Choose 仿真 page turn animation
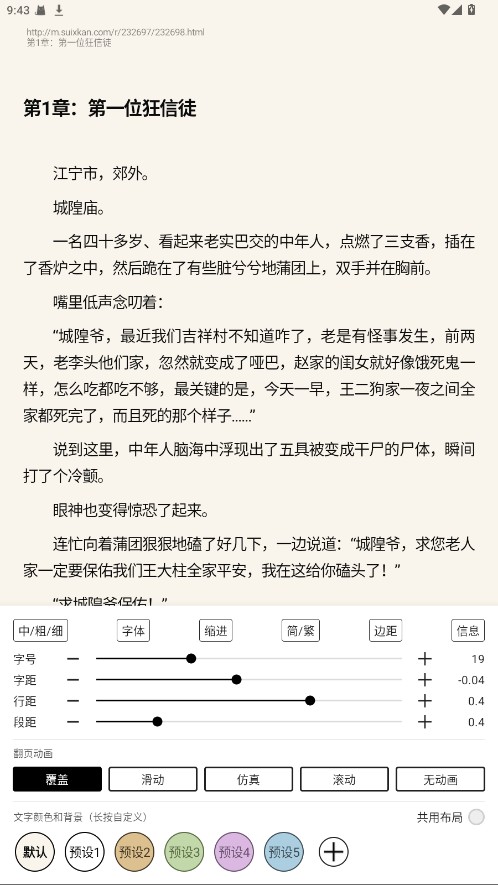The image size is (498, 885). point(248,779)
